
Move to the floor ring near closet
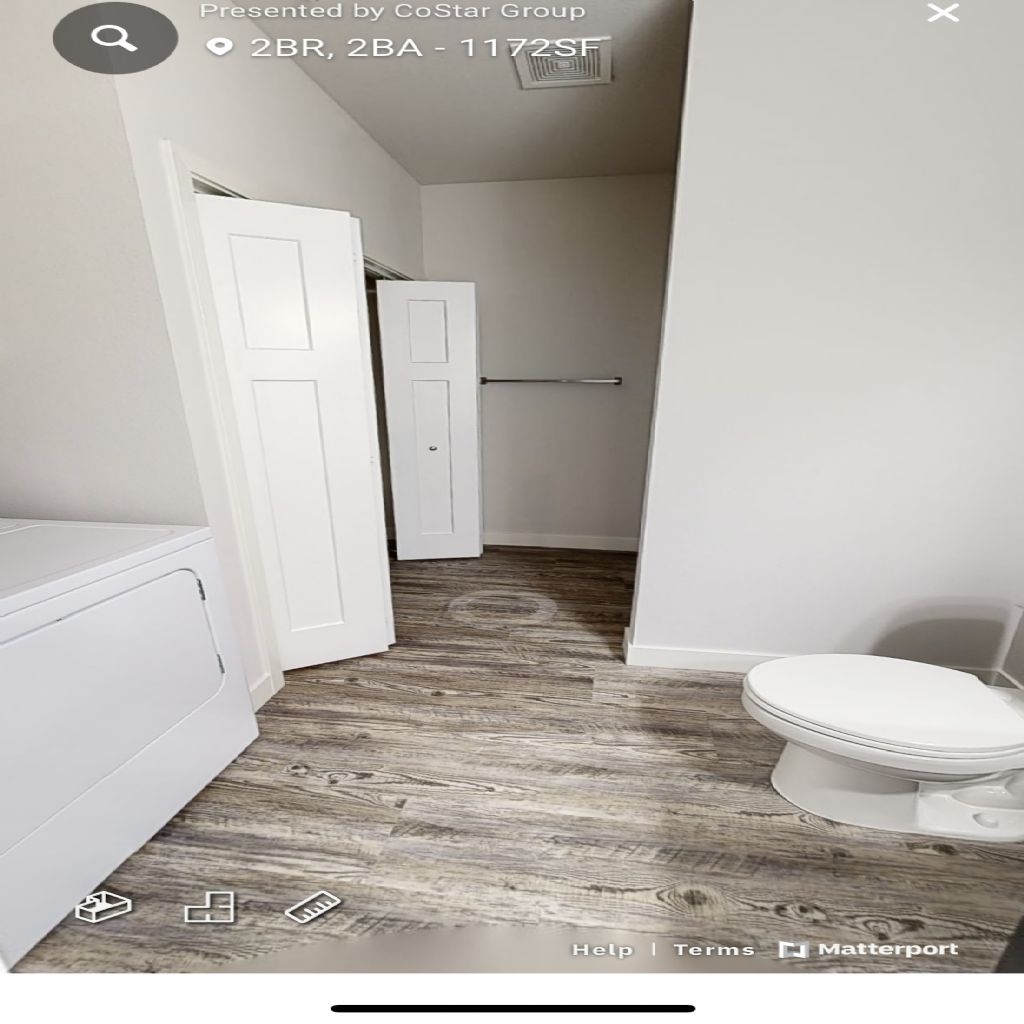pyautogui.click(x=501, y=607)
